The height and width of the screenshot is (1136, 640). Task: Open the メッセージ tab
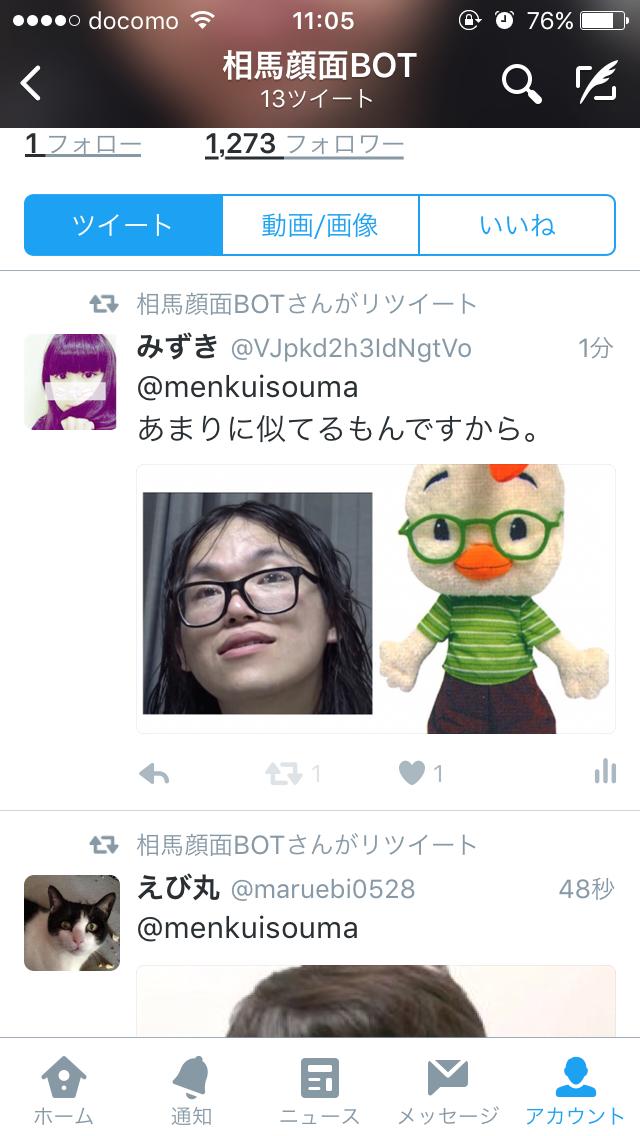click(448, 1089)
